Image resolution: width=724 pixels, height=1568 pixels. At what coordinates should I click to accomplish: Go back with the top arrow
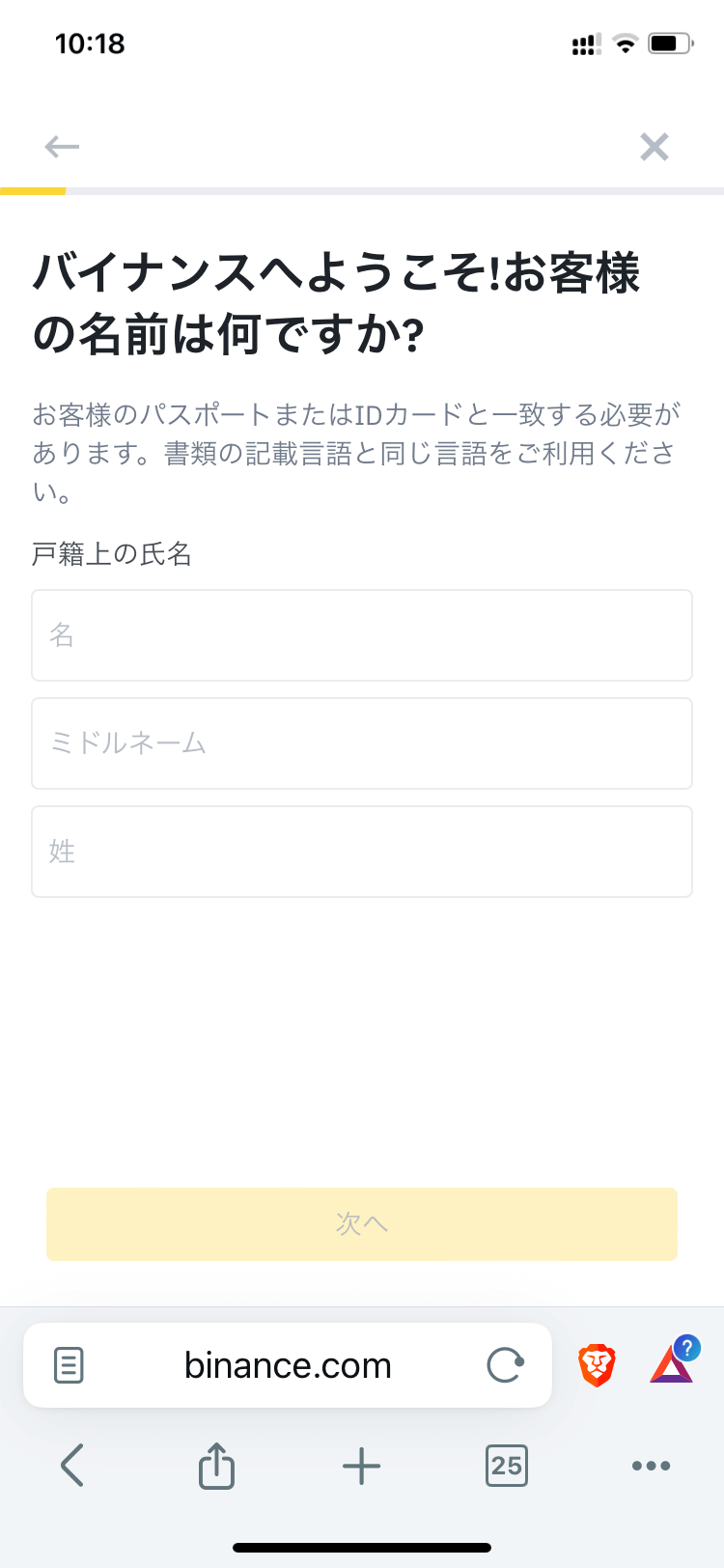pyautogui.click(x=62, y=147)
